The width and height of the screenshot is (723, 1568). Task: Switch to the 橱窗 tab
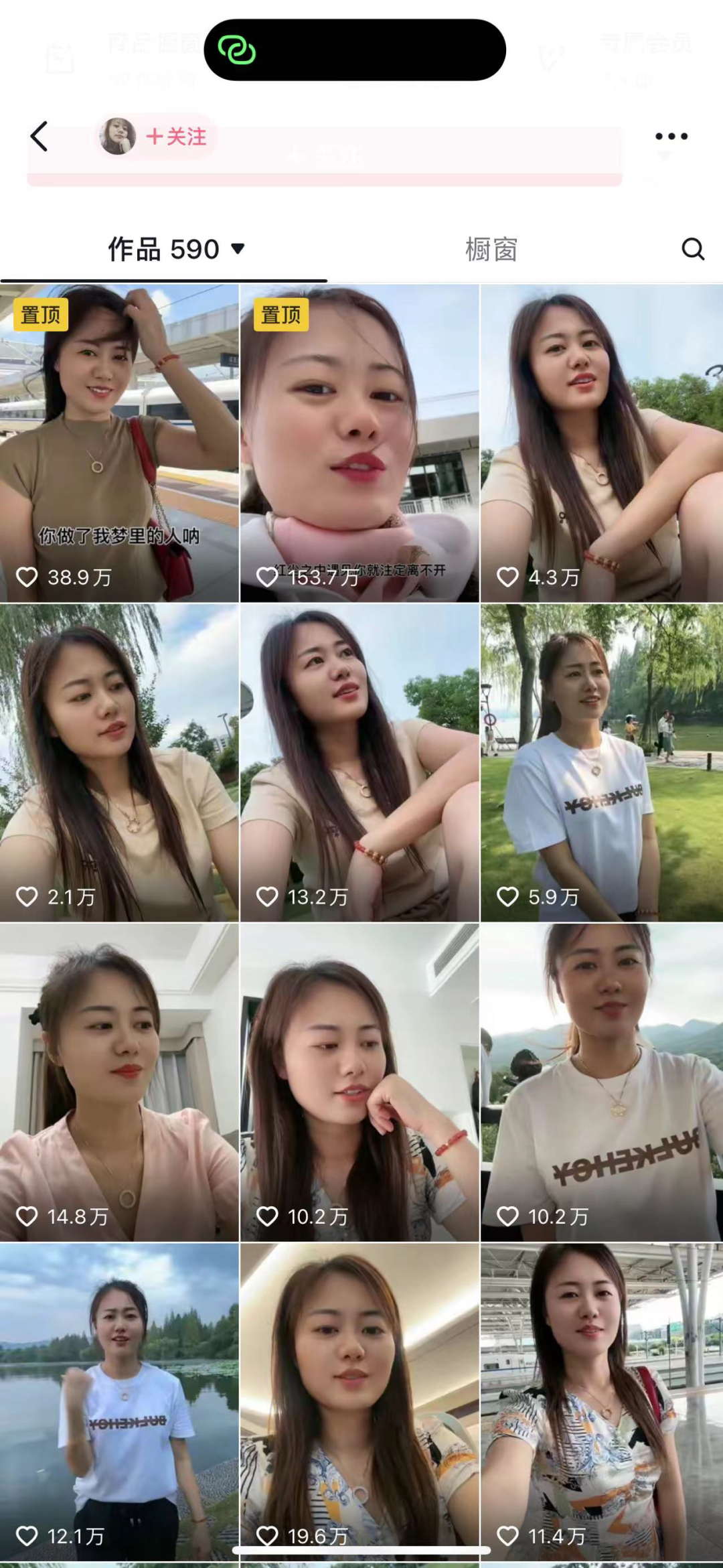491,249
